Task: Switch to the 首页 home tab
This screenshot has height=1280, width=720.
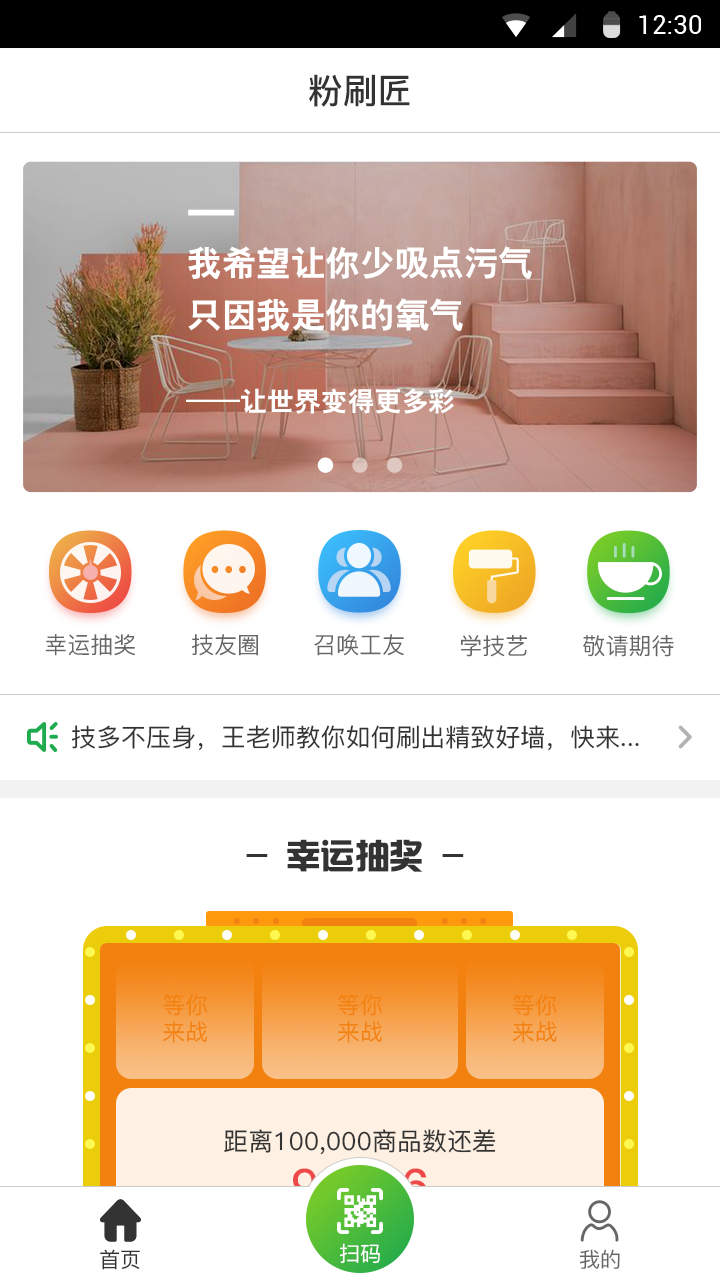Action: (120, 1234)
